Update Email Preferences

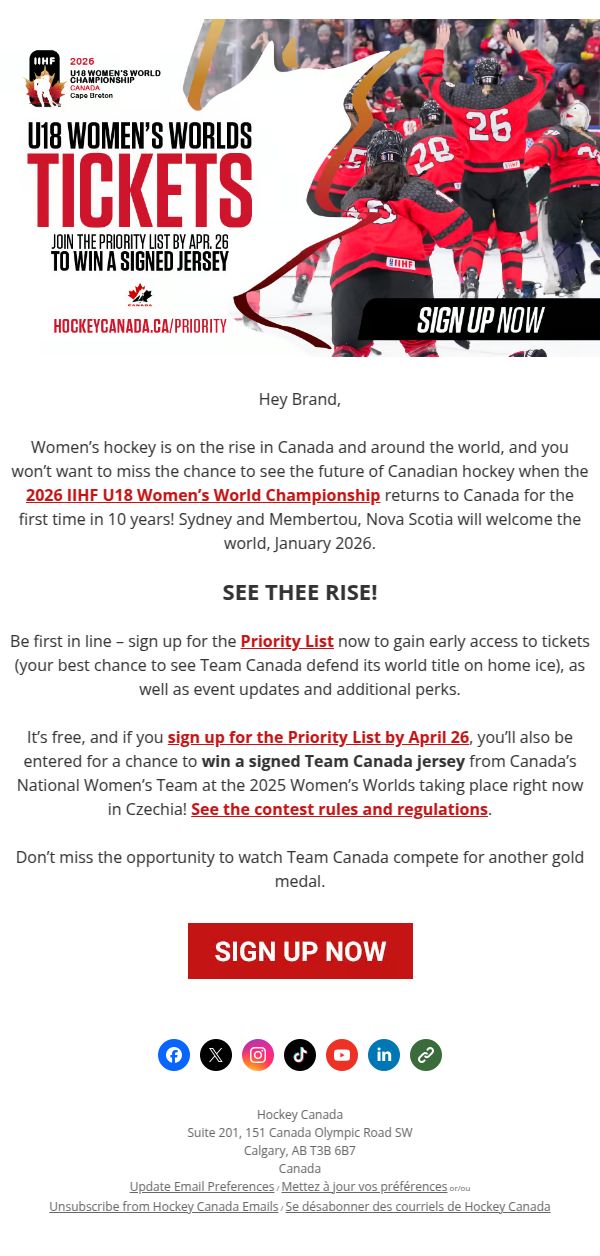(x=202, y=1187)
